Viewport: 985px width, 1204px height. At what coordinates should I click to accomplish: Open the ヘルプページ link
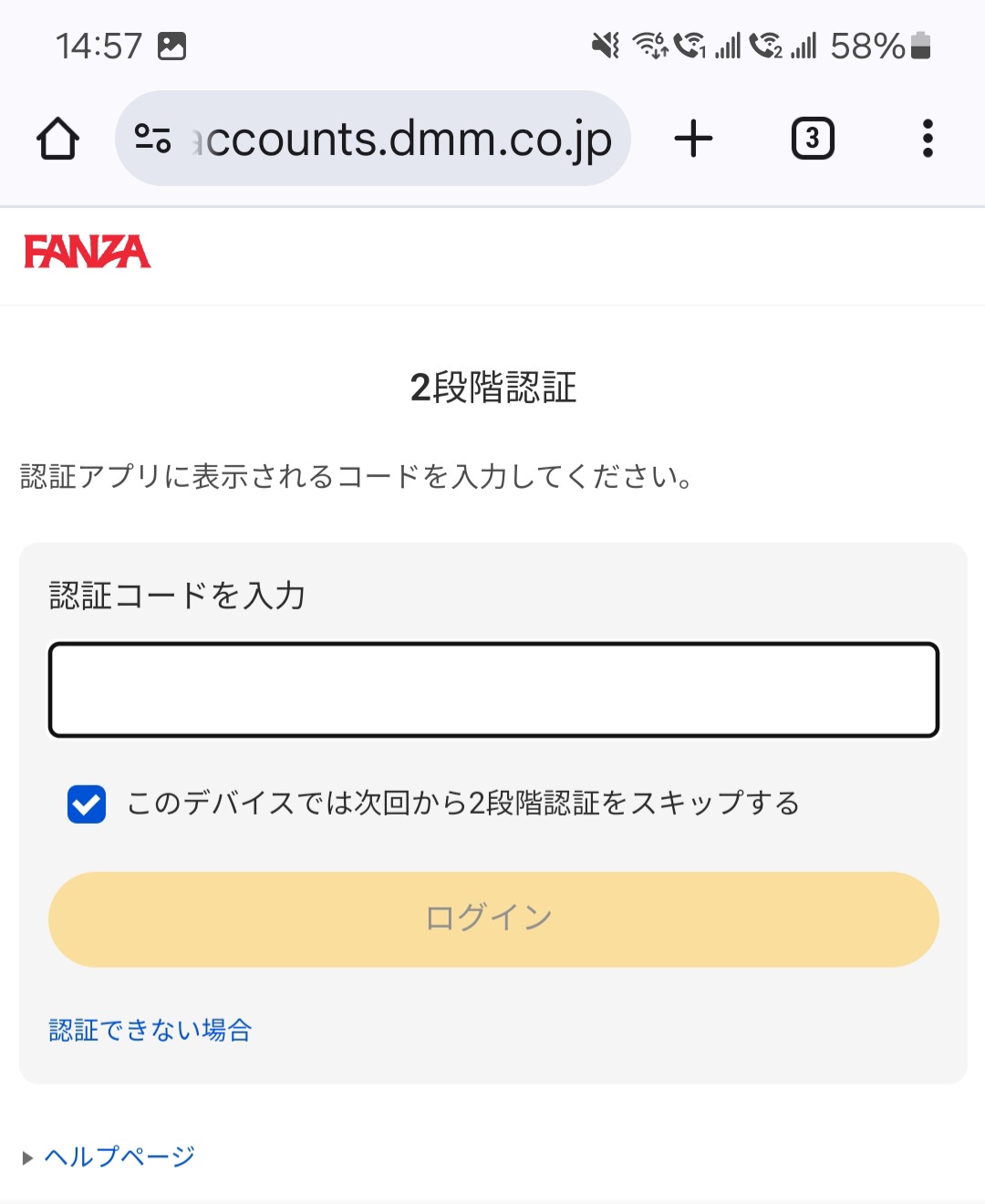click(119, 1157)
